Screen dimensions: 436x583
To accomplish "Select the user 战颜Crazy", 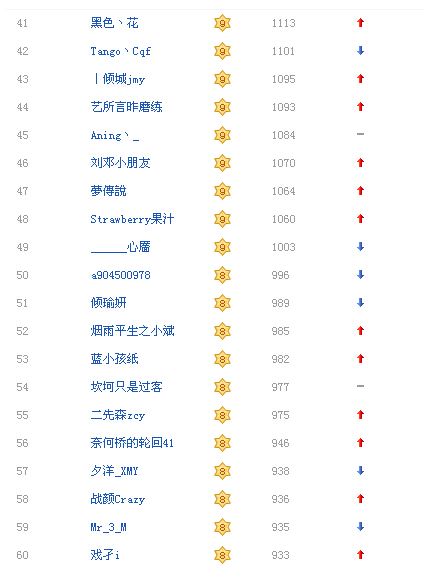I will pyautogui.click(x=118, y=499).
